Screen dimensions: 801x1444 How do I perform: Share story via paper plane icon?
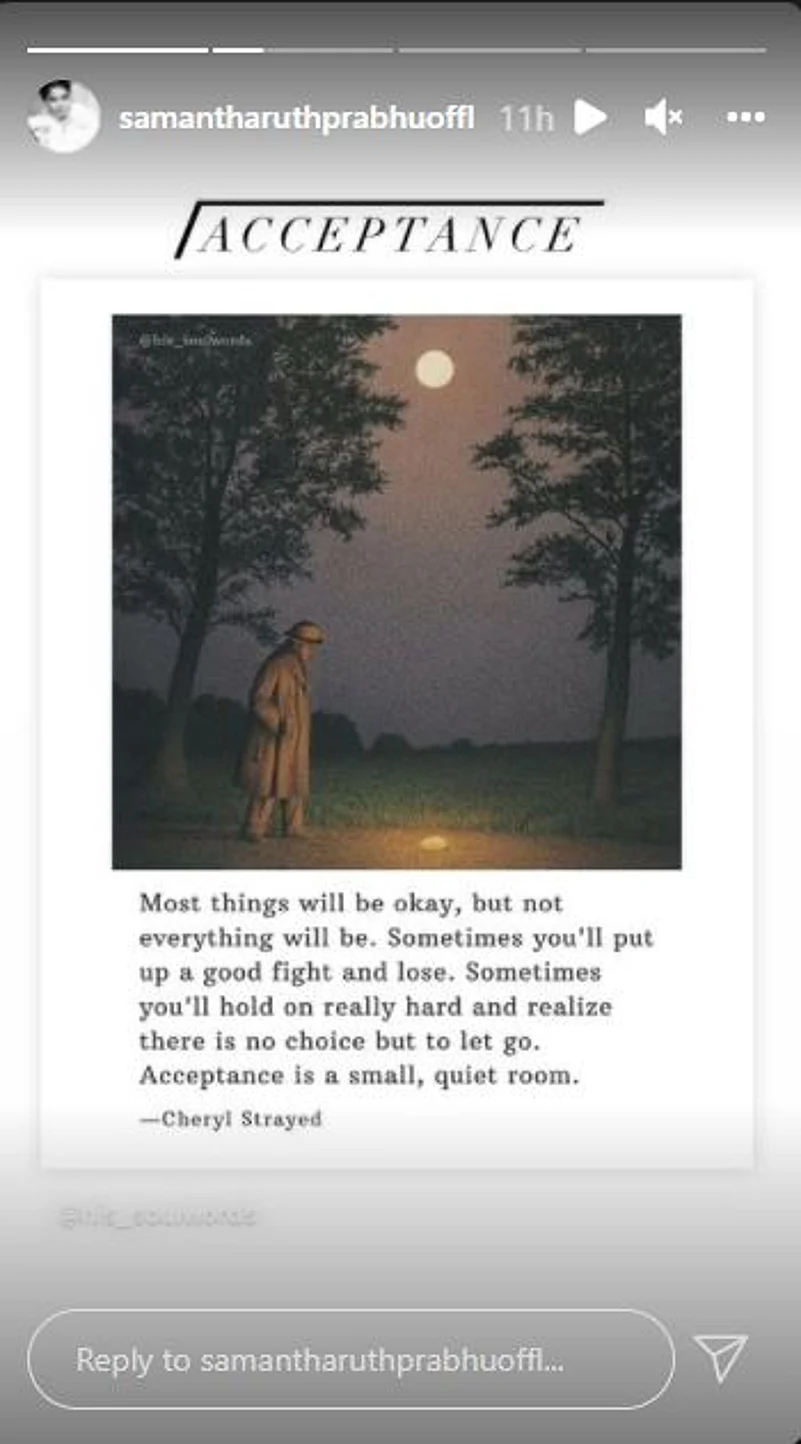(720, 1358)
